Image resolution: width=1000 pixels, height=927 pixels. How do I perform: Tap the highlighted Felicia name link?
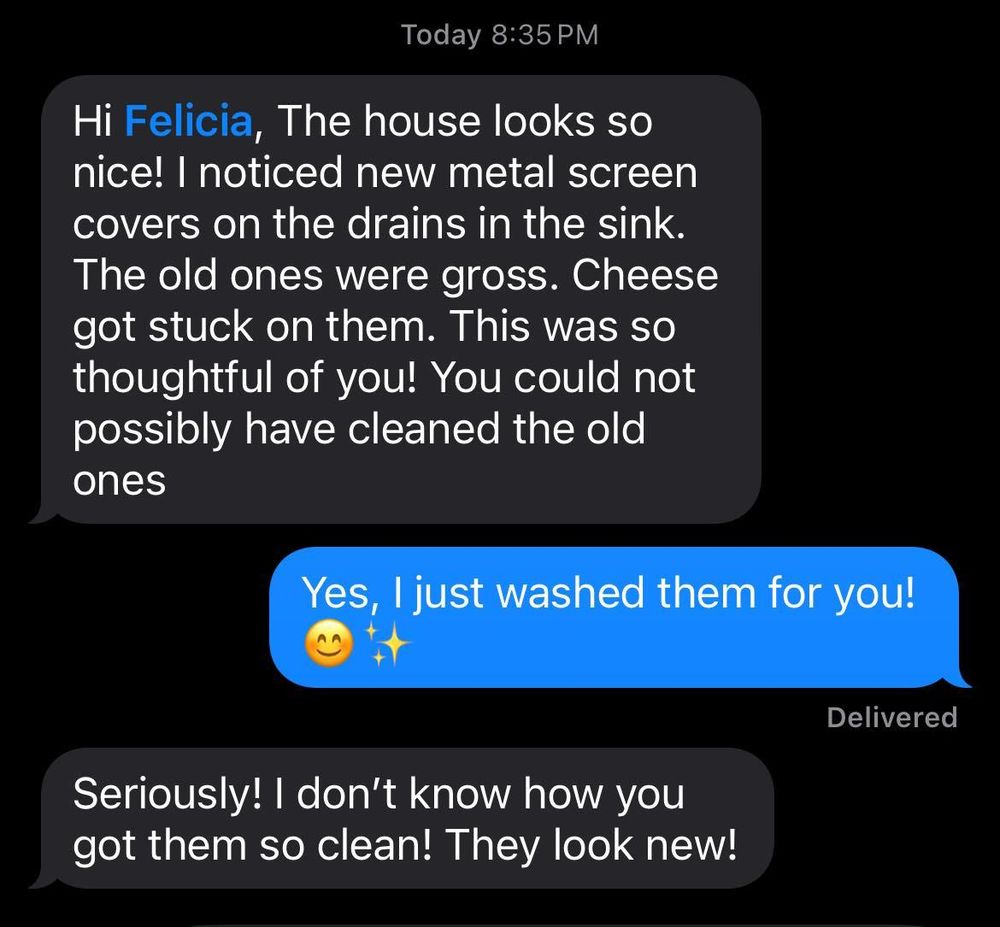(x=187, y=122)
